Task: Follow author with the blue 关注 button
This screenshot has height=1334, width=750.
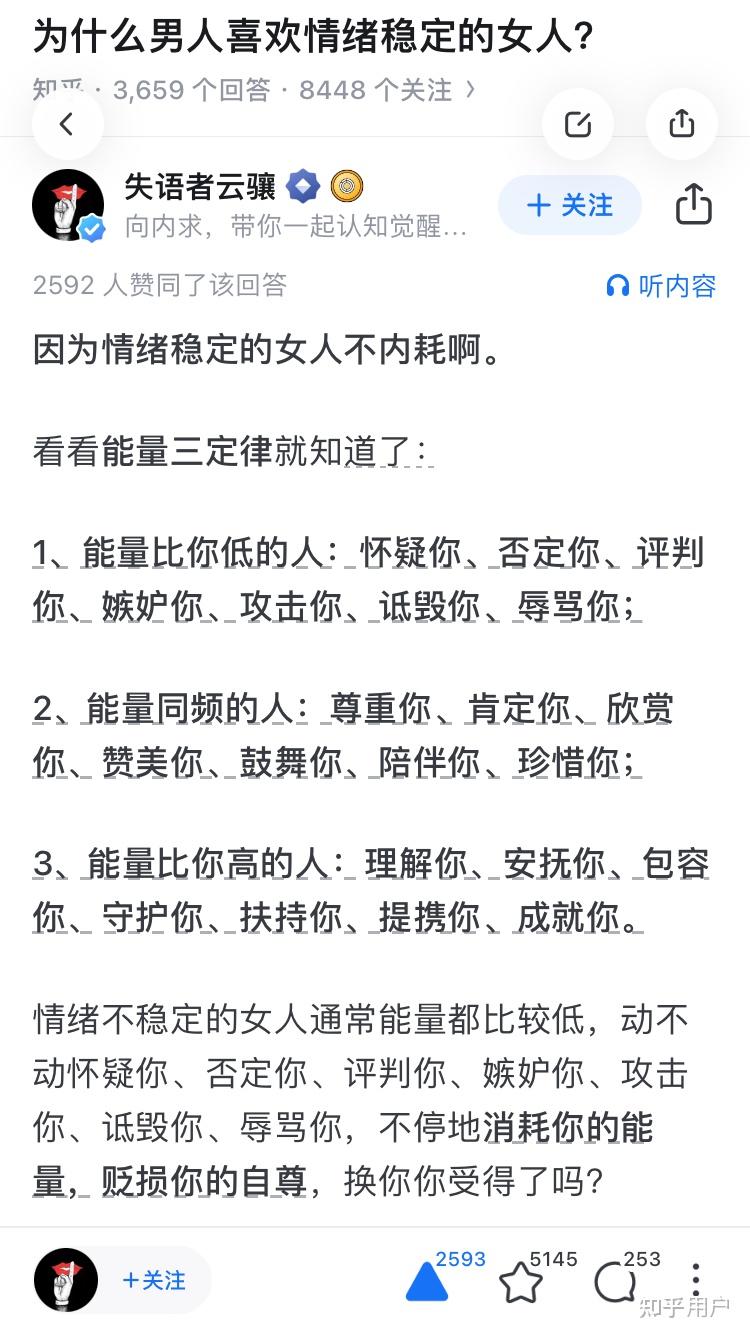Action: (x=570, y=205)
